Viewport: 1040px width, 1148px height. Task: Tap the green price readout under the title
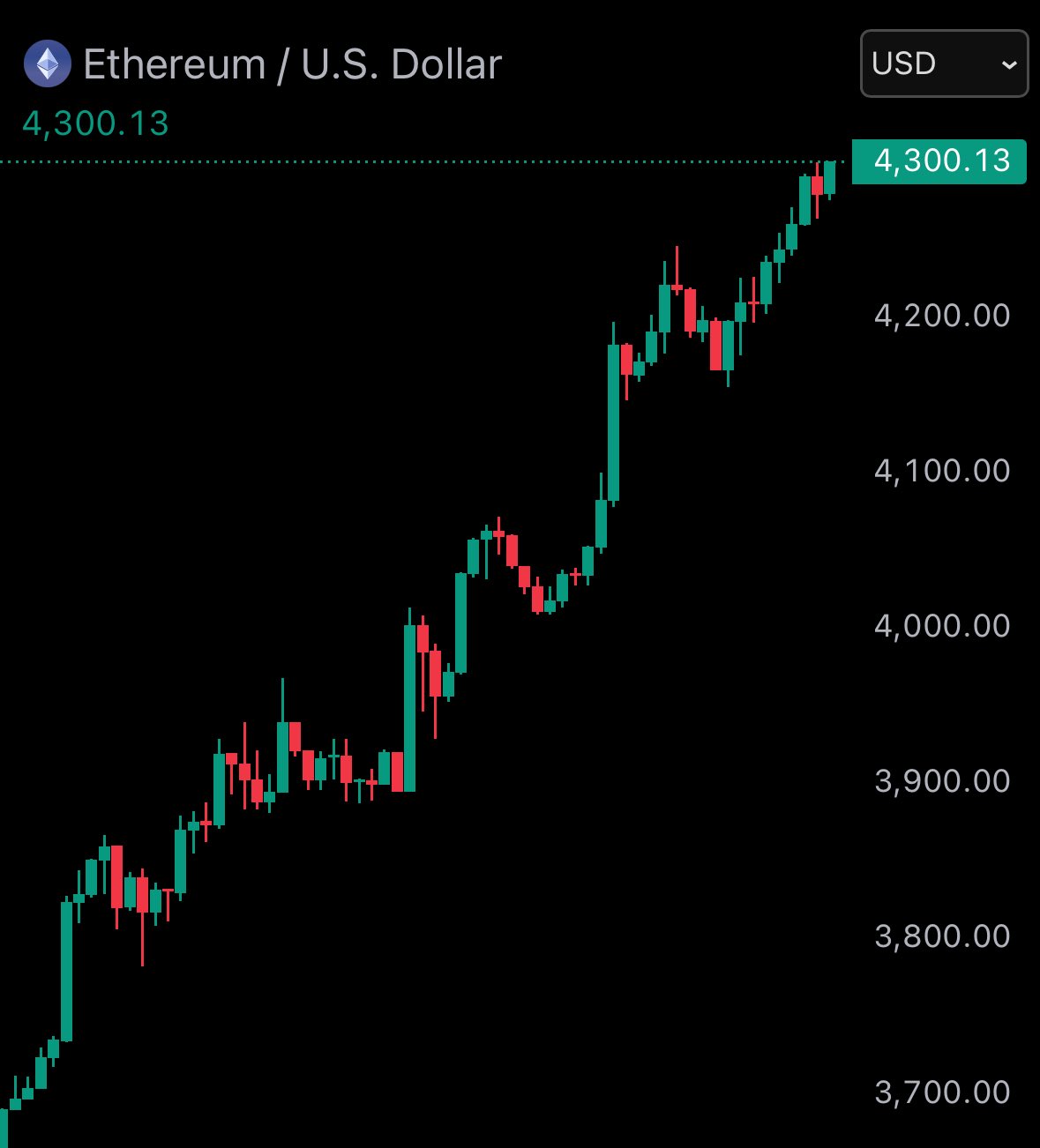tap(94, 124)
